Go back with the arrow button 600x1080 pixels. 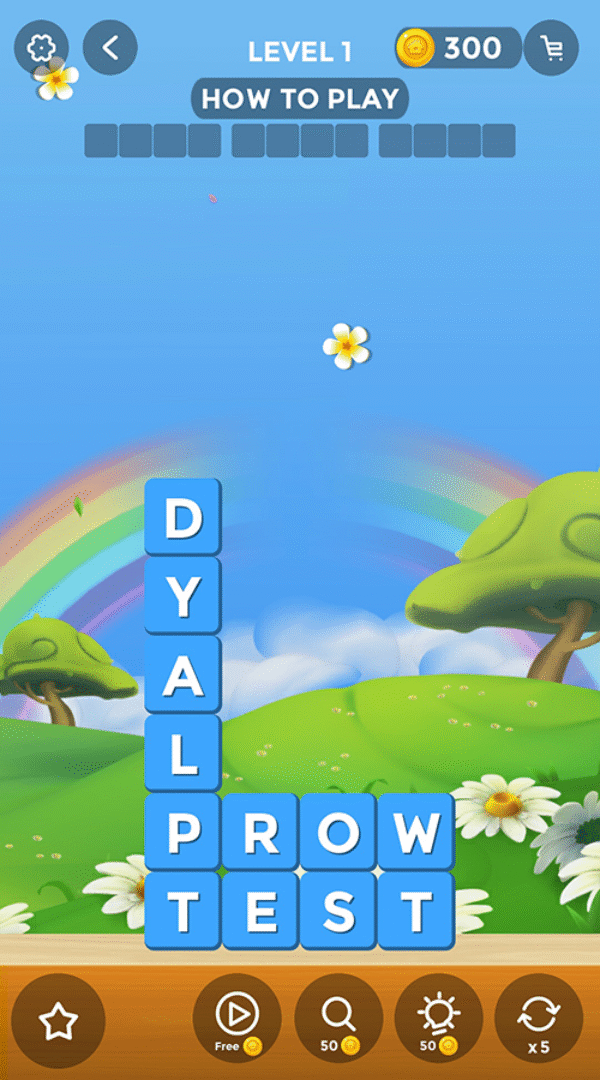(110, 47)
